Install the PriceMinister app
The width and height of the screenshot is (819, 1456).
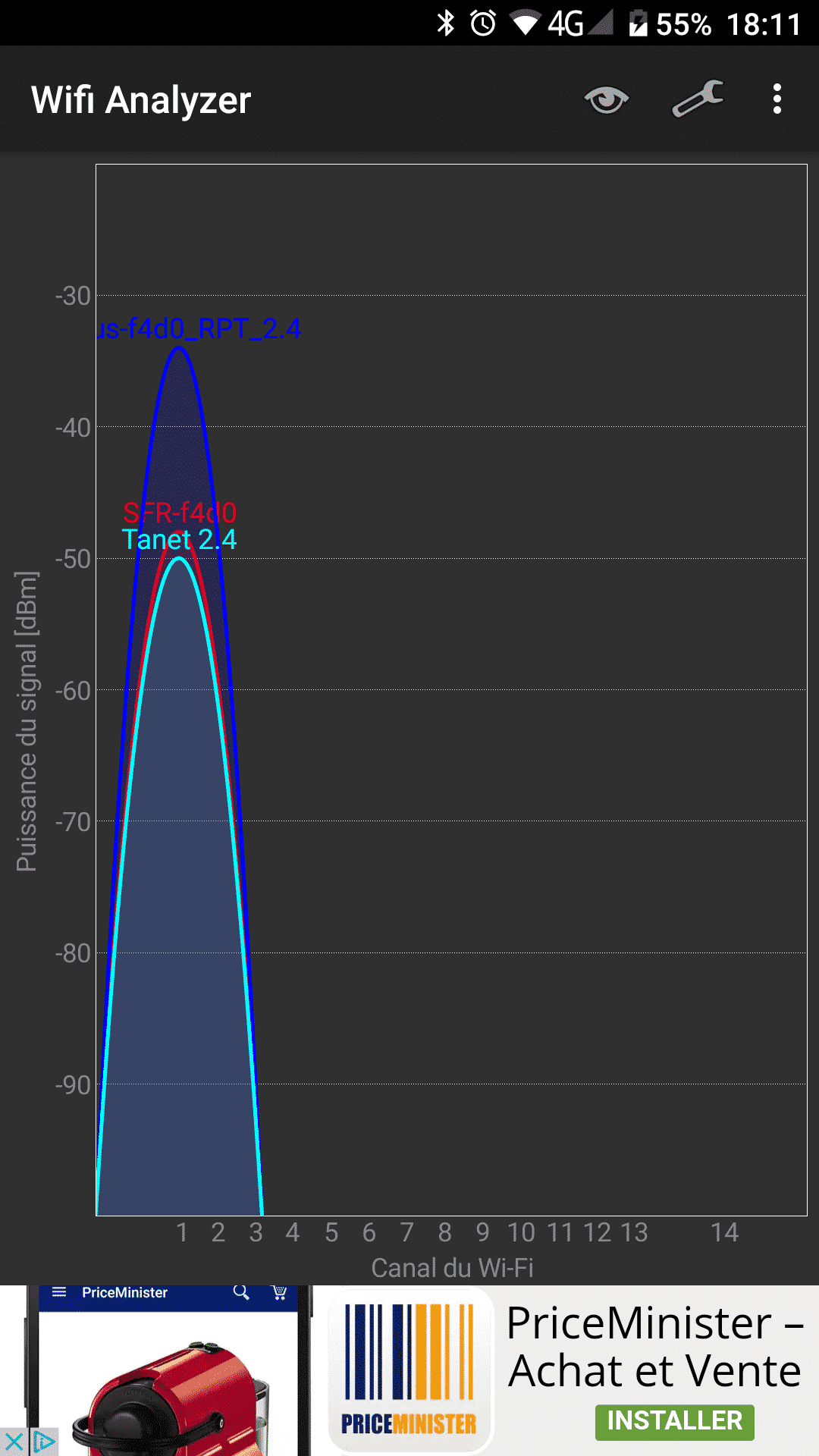coord(674,1421)
